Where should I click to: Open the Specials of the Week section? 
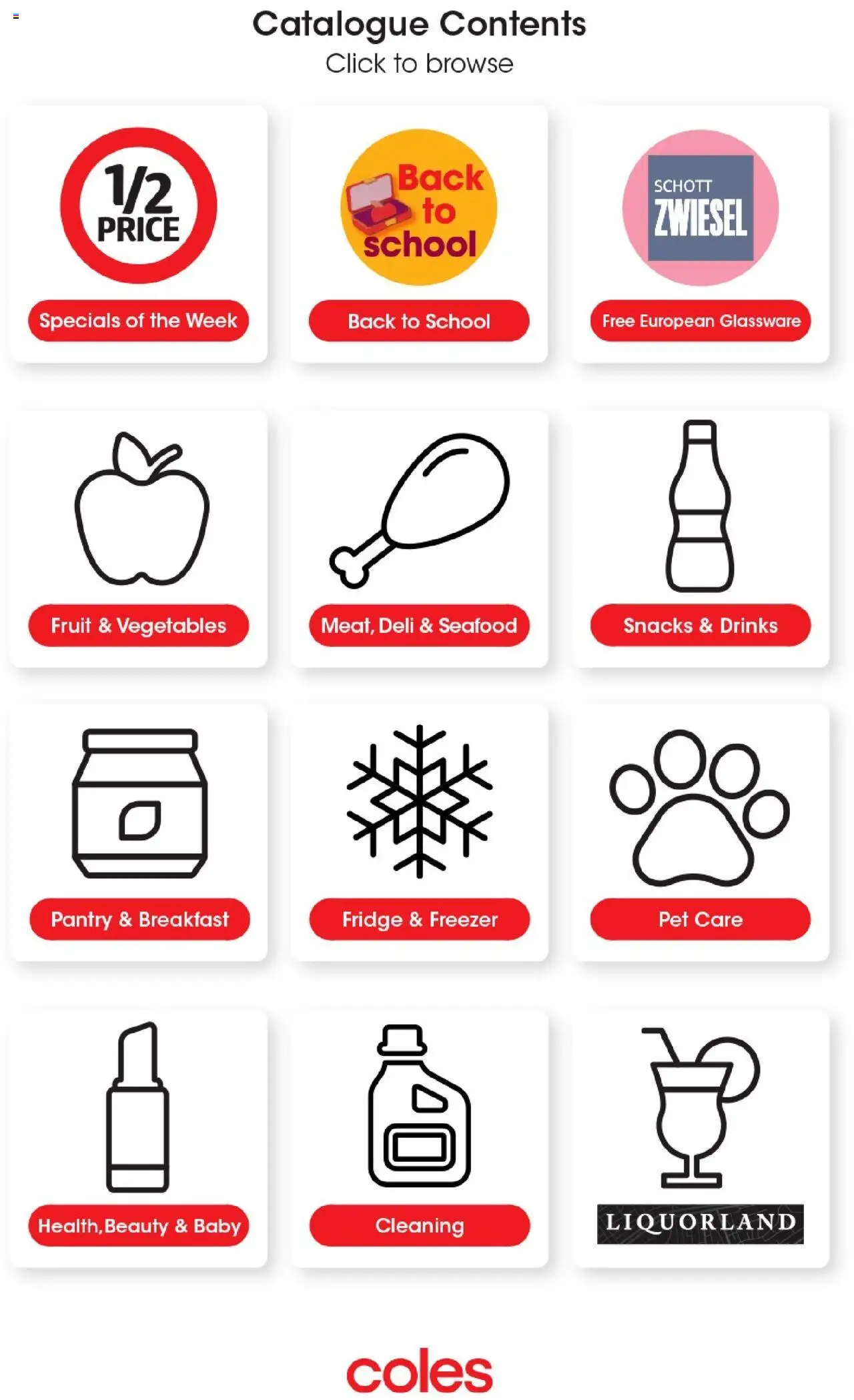138,321
